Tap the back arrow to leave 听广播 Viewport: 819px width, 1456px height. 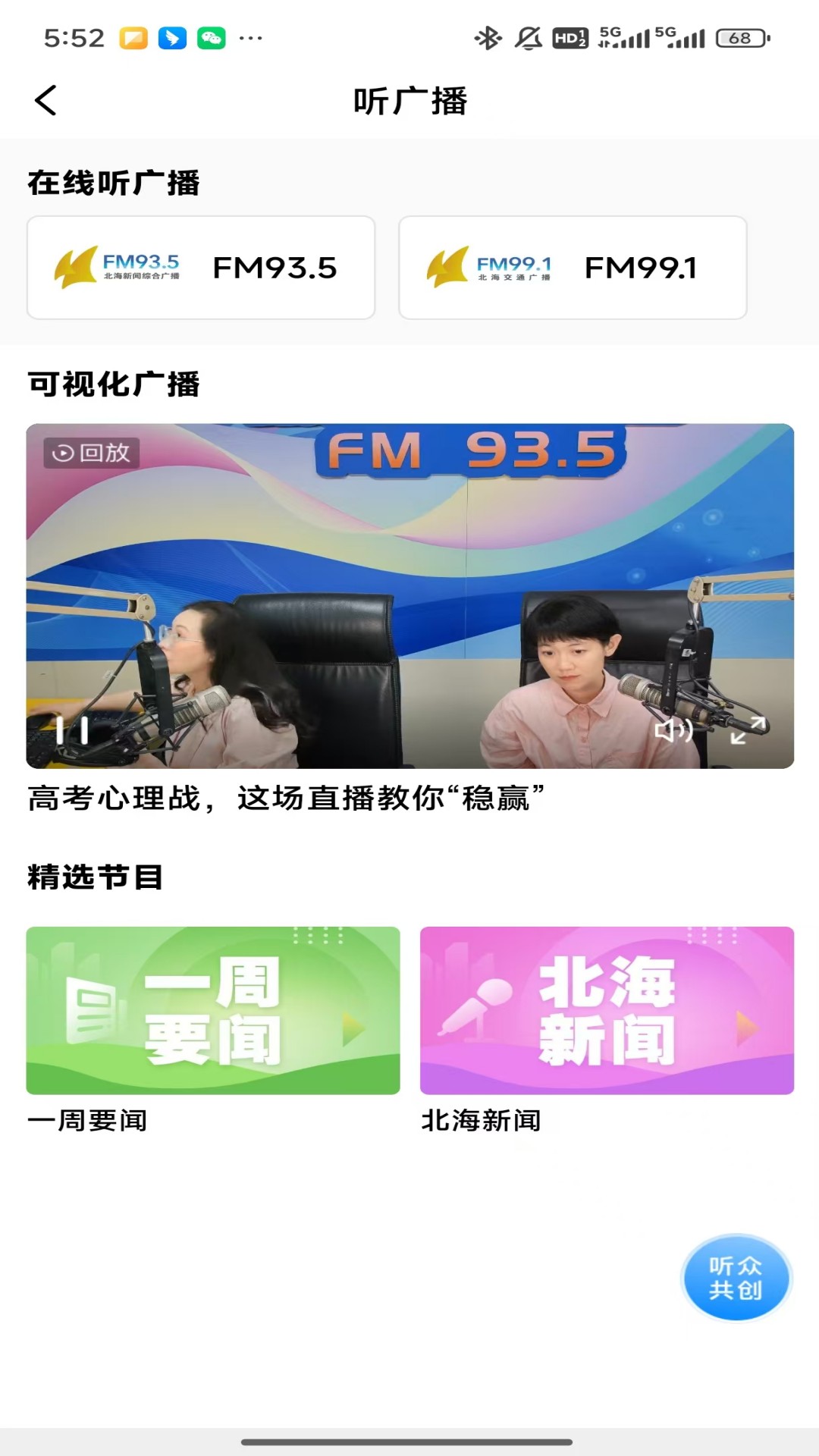tap(45, 99)
